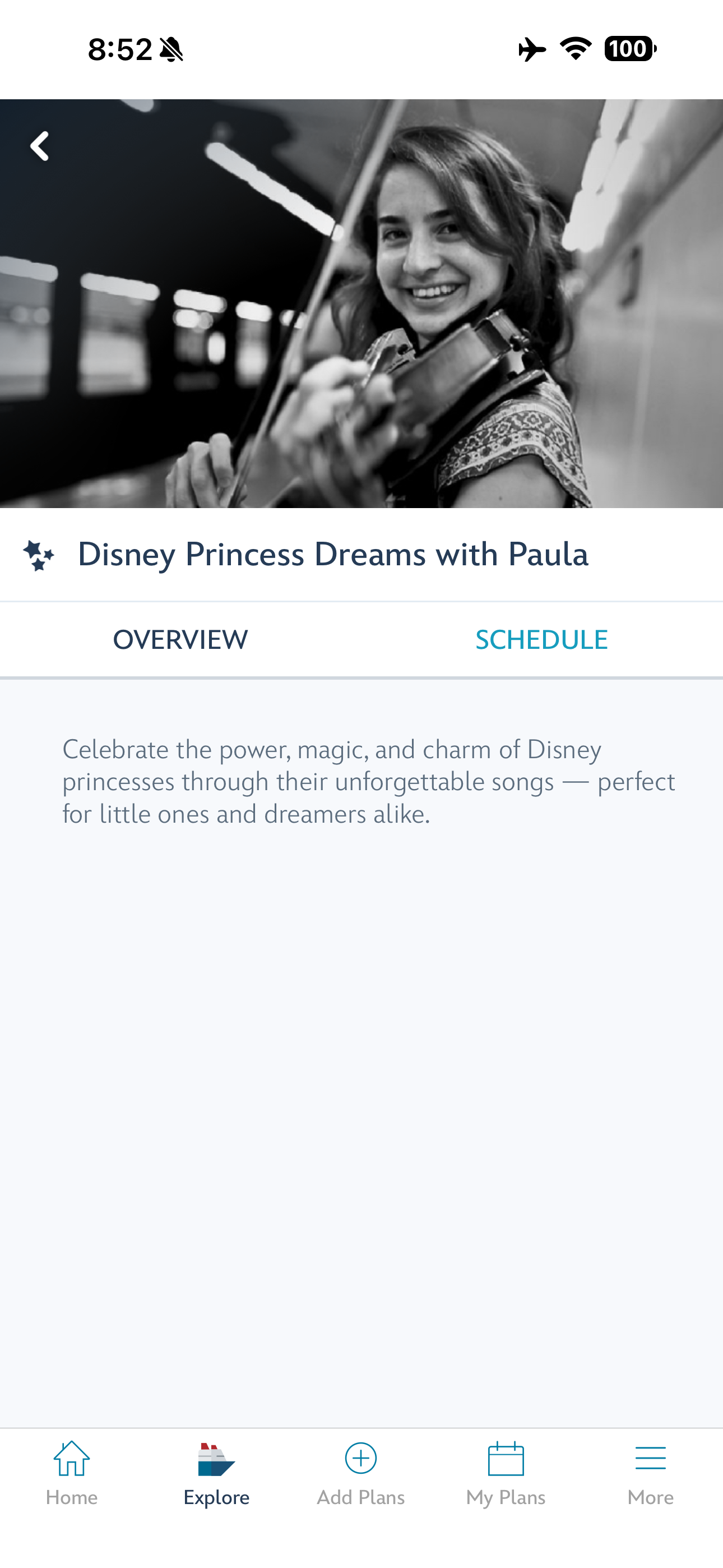The height and width of the screenshot is (1568, 723).
Task: Select the Overview tab
Action: (180, 640)
